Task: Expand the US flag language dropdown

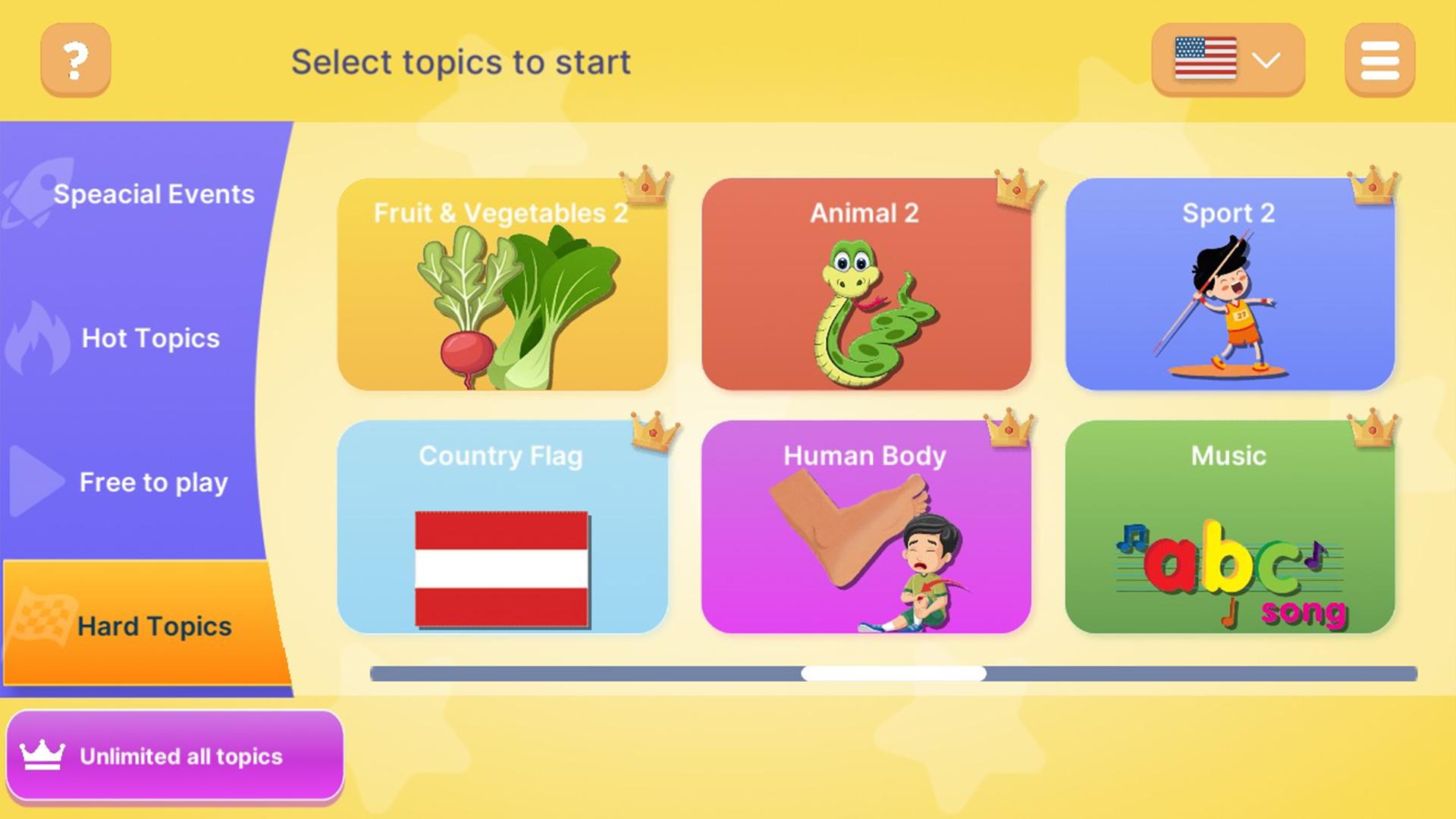Action: 1227,60
